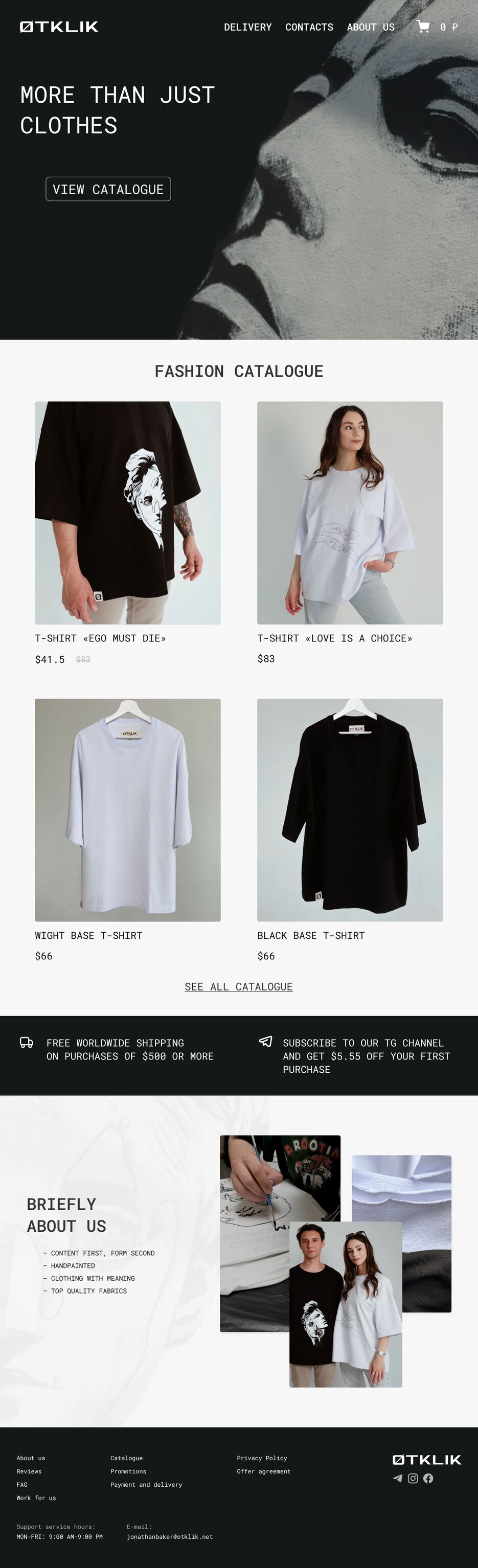Open the FAQ footer link
The image size is (478, 1568).
click(22, 1485)
